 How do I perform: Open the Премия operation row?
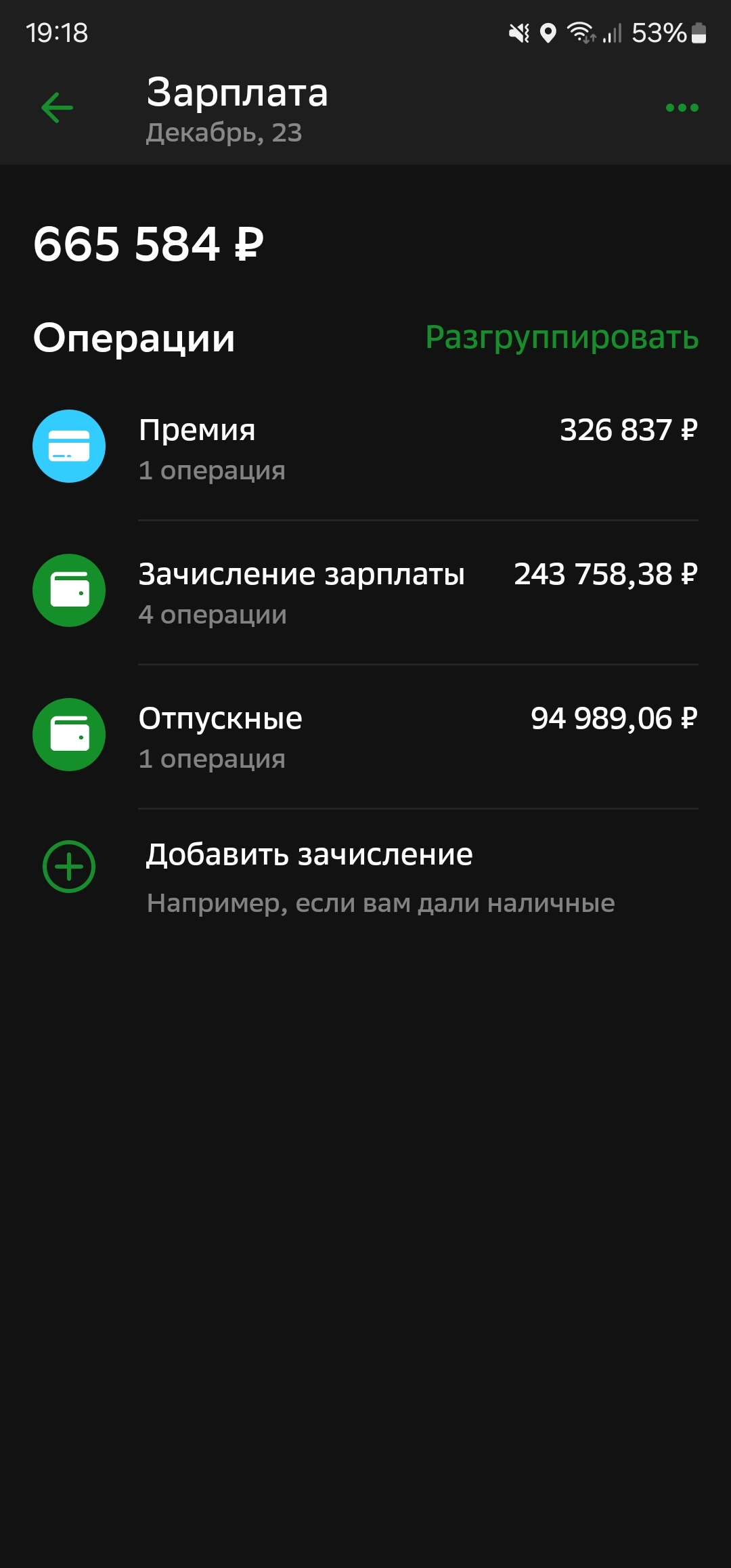coord(365,448)
